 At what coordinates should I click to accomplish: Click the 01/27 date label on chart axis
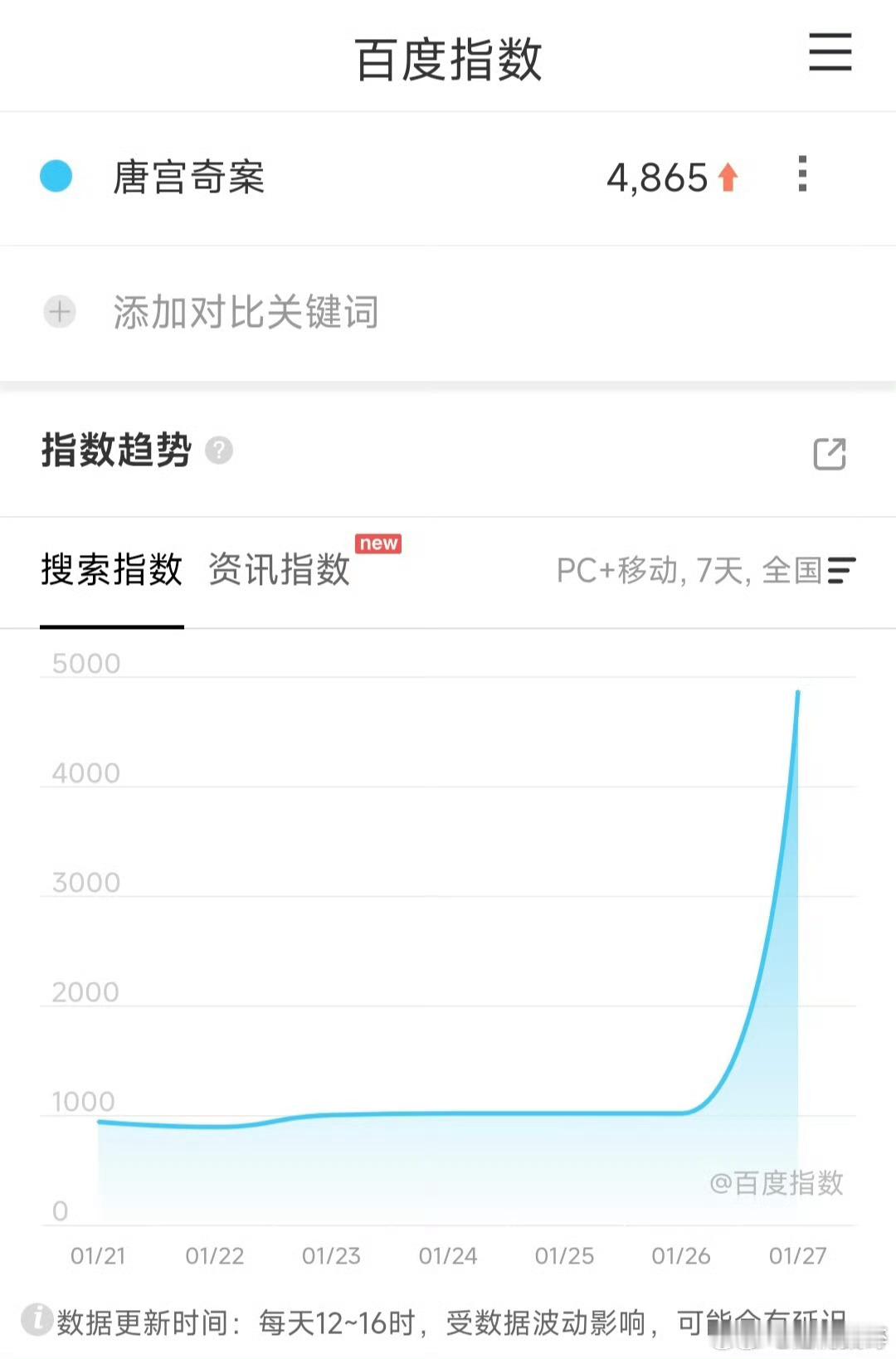point(797,1256)
